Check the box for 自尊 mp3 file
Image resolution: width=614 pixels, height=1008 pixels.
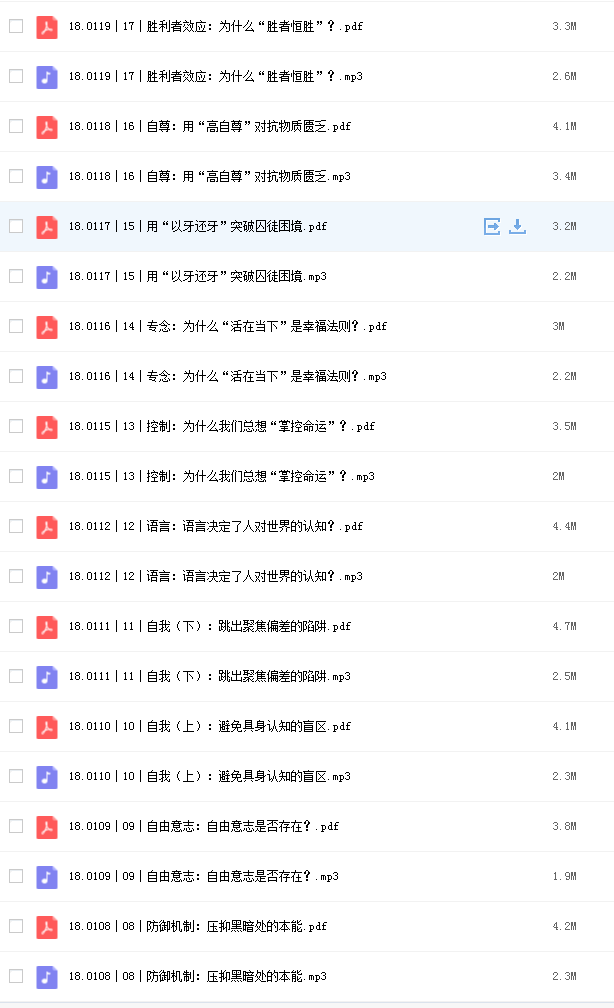coord(16,176)
